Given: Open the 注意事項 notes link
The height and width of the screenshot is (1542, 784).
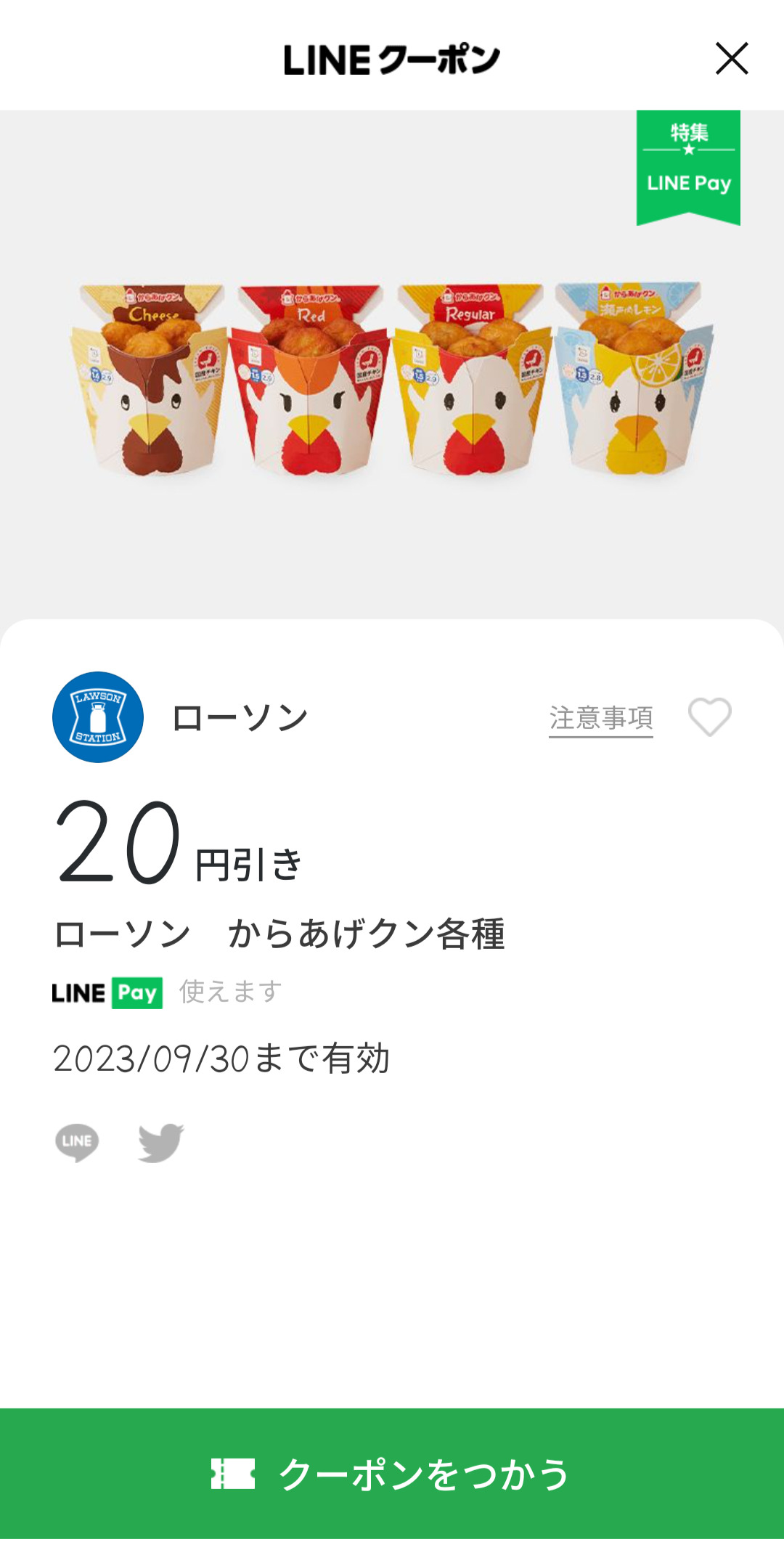Looking at the screenshot, I should [600, 718].
